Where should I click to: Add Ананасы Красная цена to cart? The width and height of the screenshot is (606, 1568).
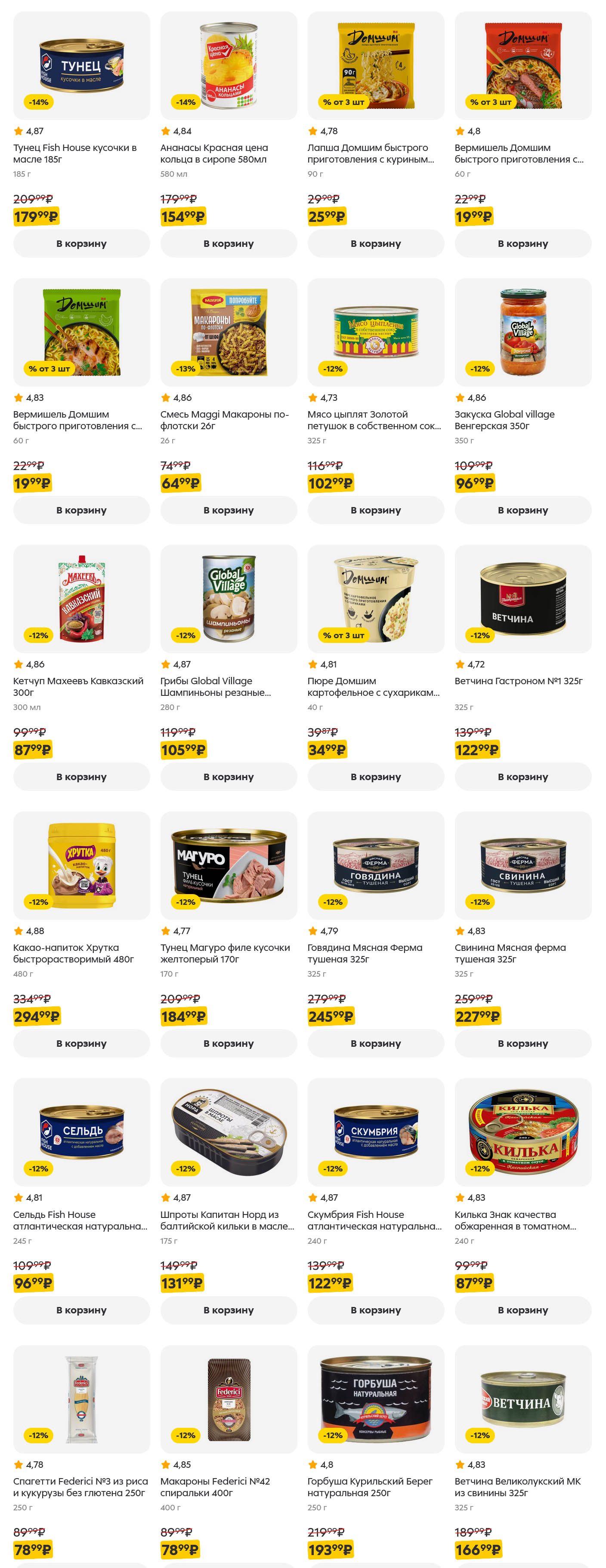coord(229,243)
